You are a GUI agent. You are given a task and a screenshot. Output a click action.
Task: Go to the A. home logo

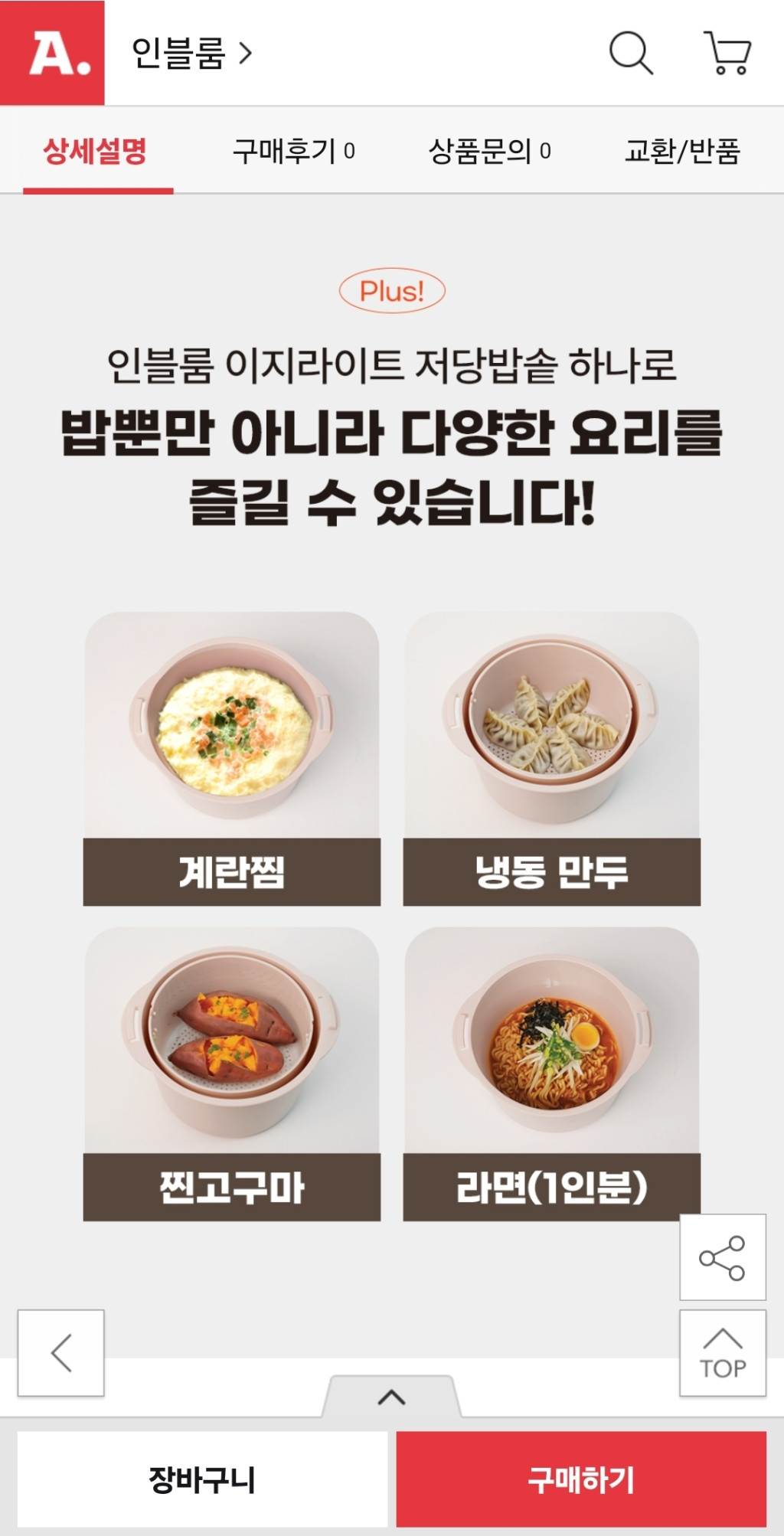click(x=52, y=53)
